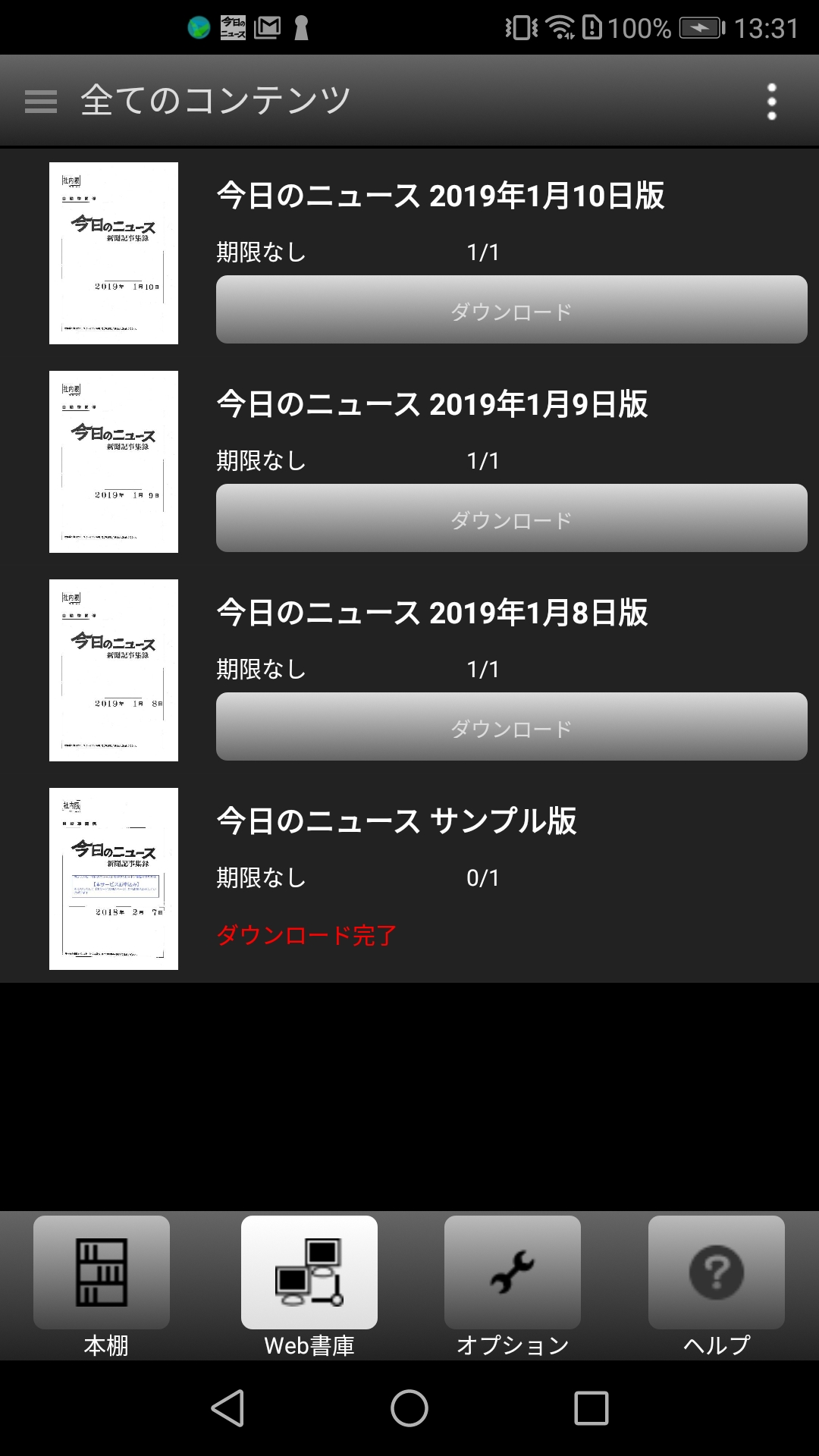This screenshot has height=1456, width=819.
Task: Open the three-dot overflow menu
Action: (771, 101)
